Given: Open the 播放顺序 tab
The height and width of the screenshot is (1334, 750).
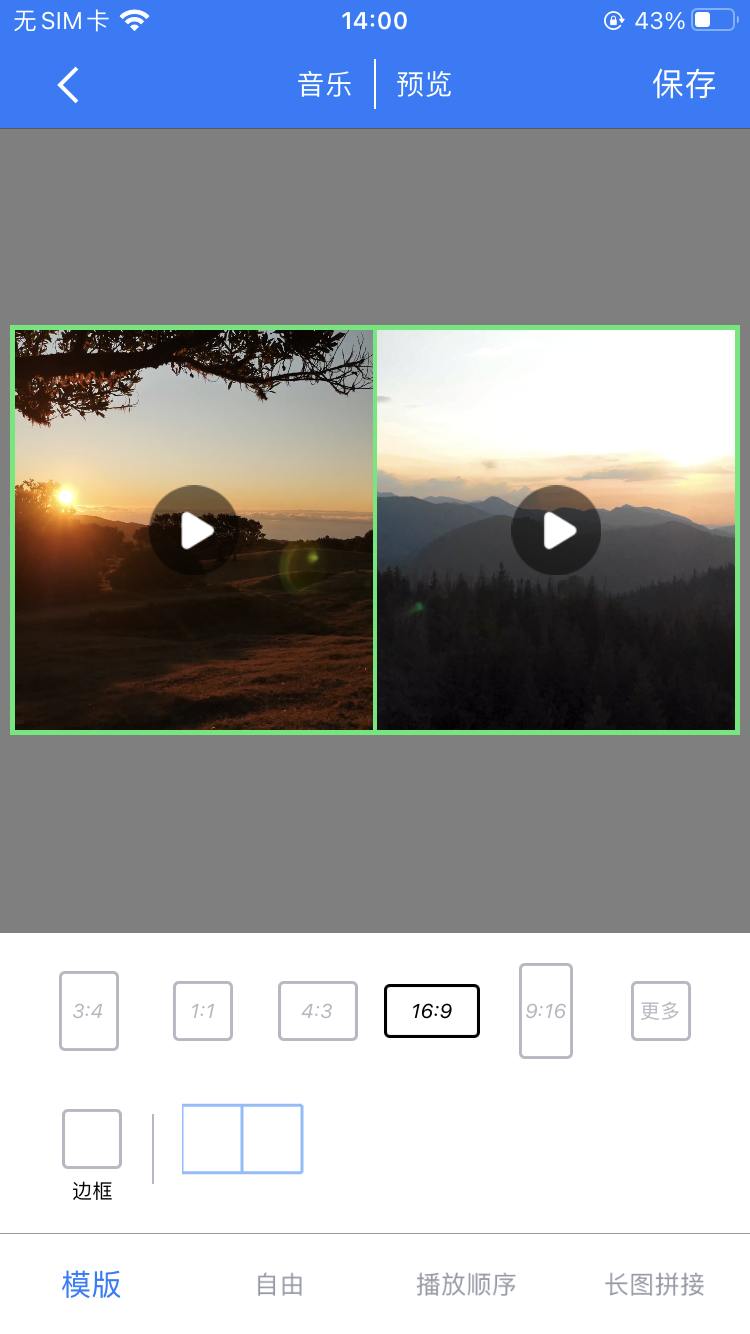Looking at the screenshot, I should pyautogui.click(x=466, y=1285).
